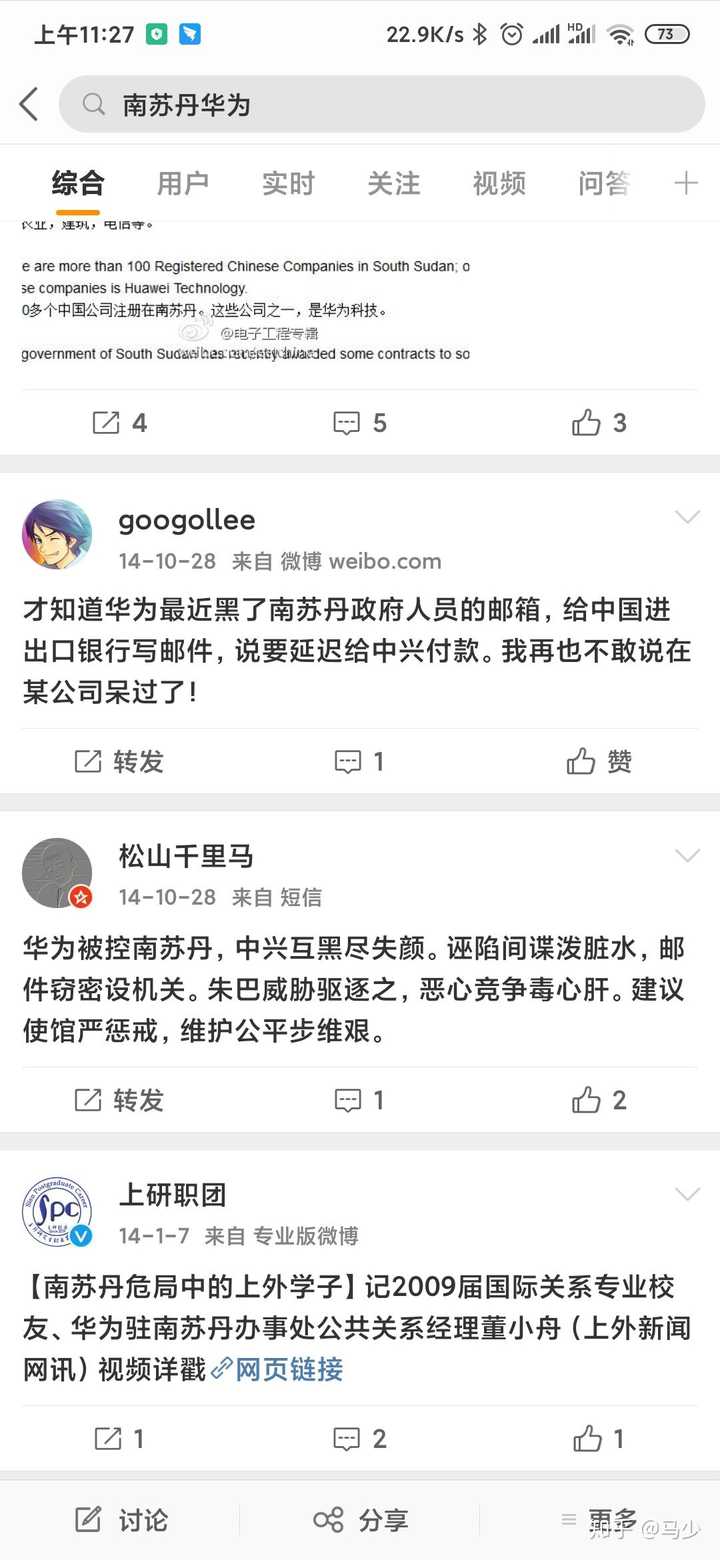Viewport: 720px width, 1560px height.
Task: Tap 分享 in the bottom bar
Action: coord(360,1521)
